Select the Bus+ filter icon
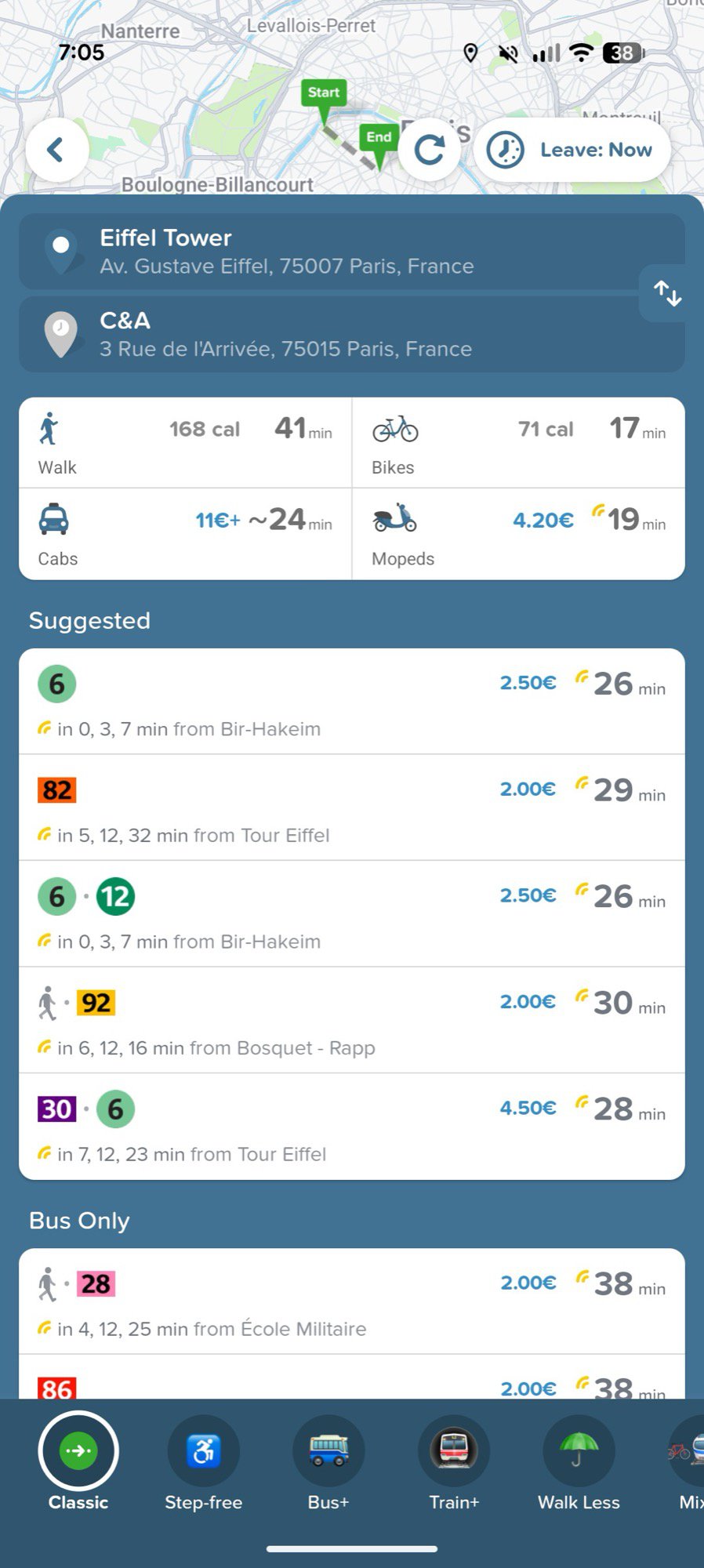 click(x=328, y=1452)
